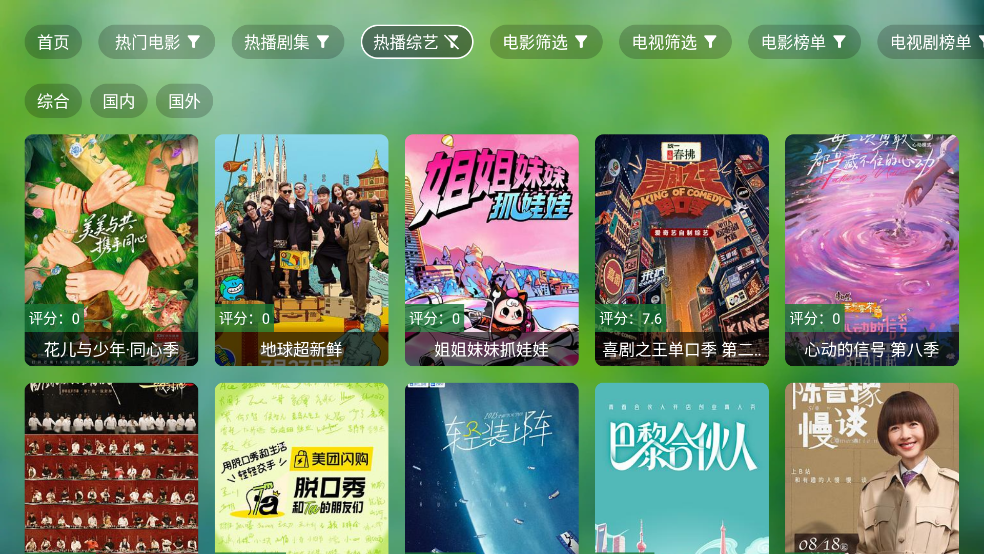Open the 陈鲁豫 慢谈 poster card
The image size is (984, 554).
(871, 468)
